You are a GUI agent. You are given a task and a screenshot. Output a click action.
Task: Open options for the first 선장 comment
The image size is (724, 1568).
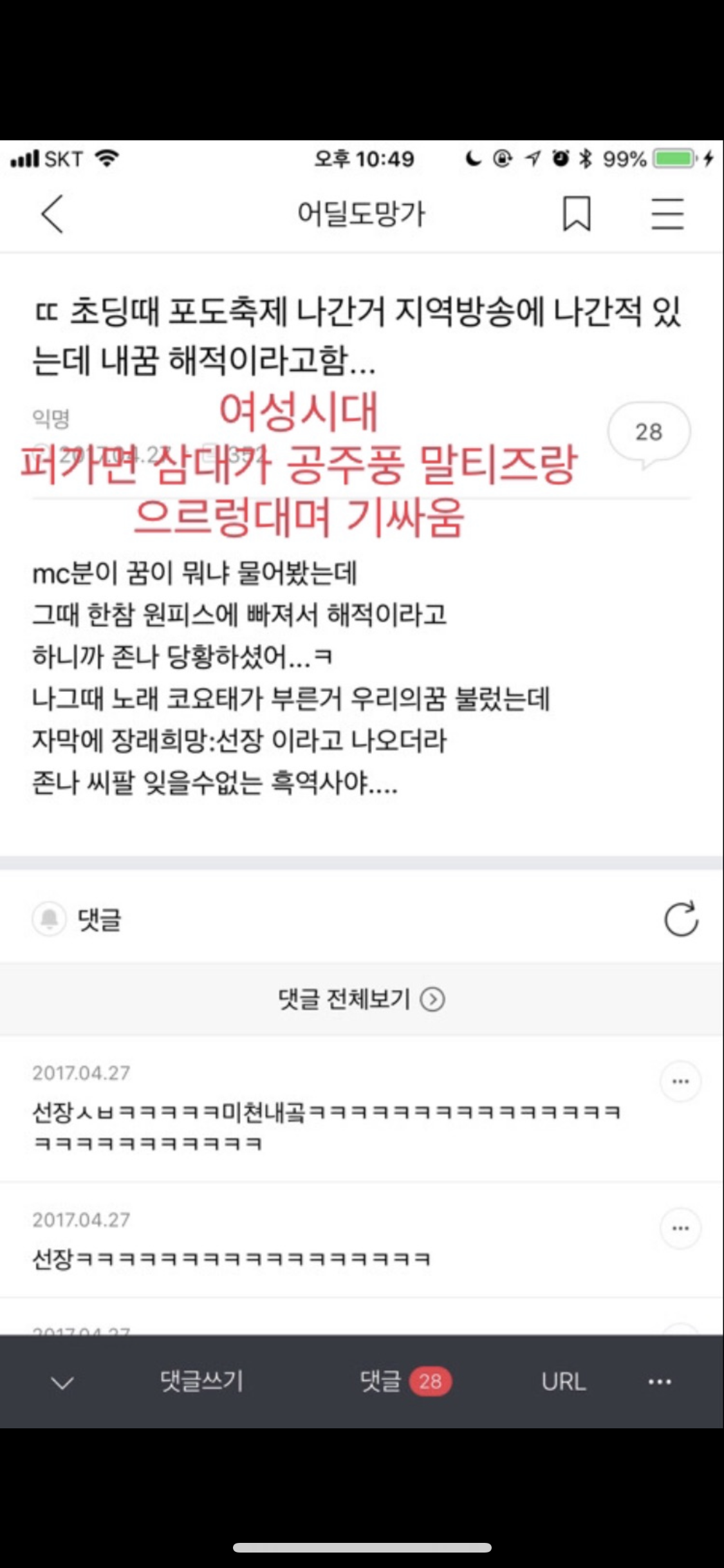[x=679, y=1081]
